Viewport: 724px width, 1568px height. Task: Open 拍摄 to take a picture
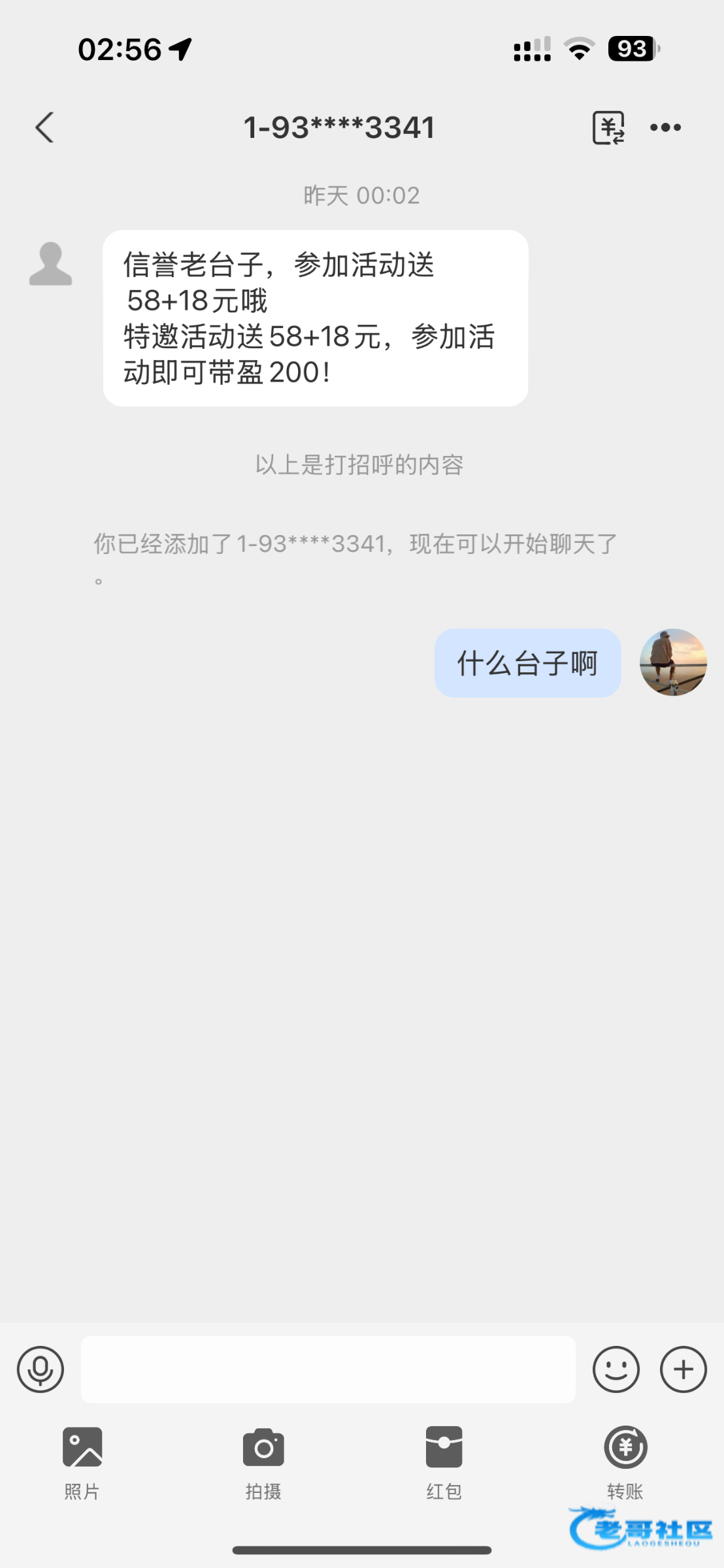pyautogui.click(x=263, y=1463)
